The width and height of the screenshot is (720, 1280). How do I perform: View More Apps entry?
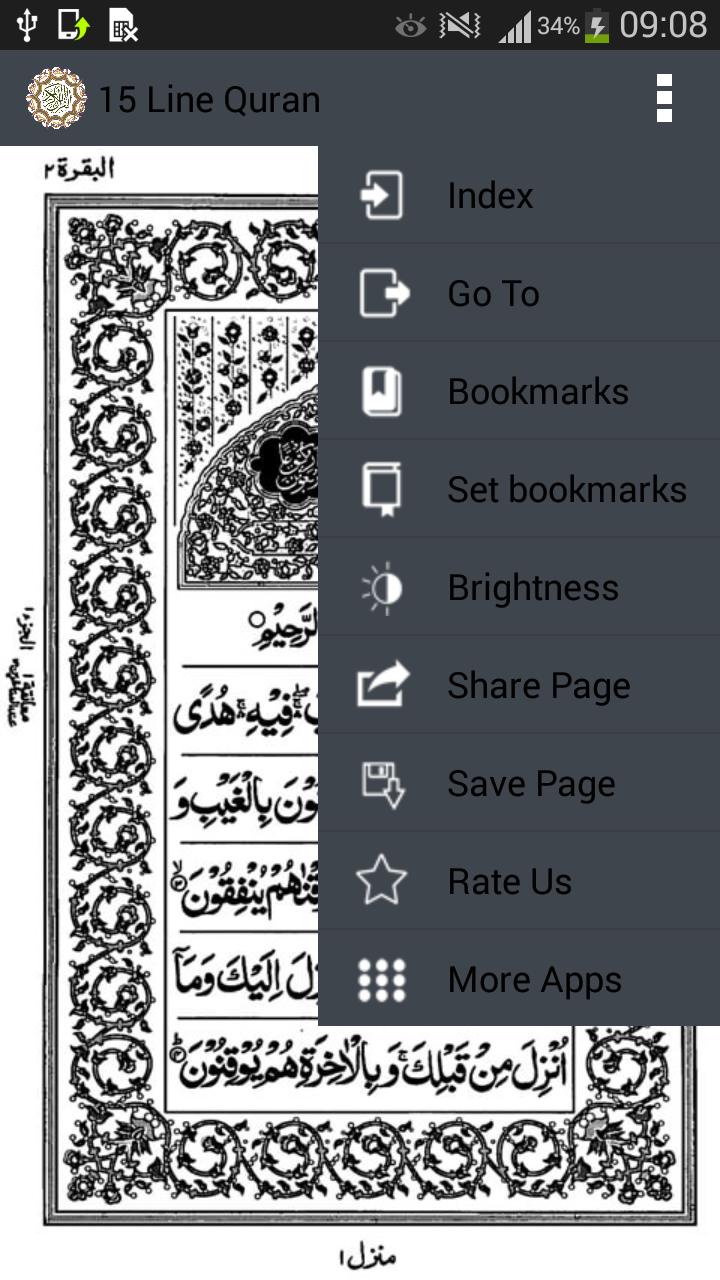(518, 980)
